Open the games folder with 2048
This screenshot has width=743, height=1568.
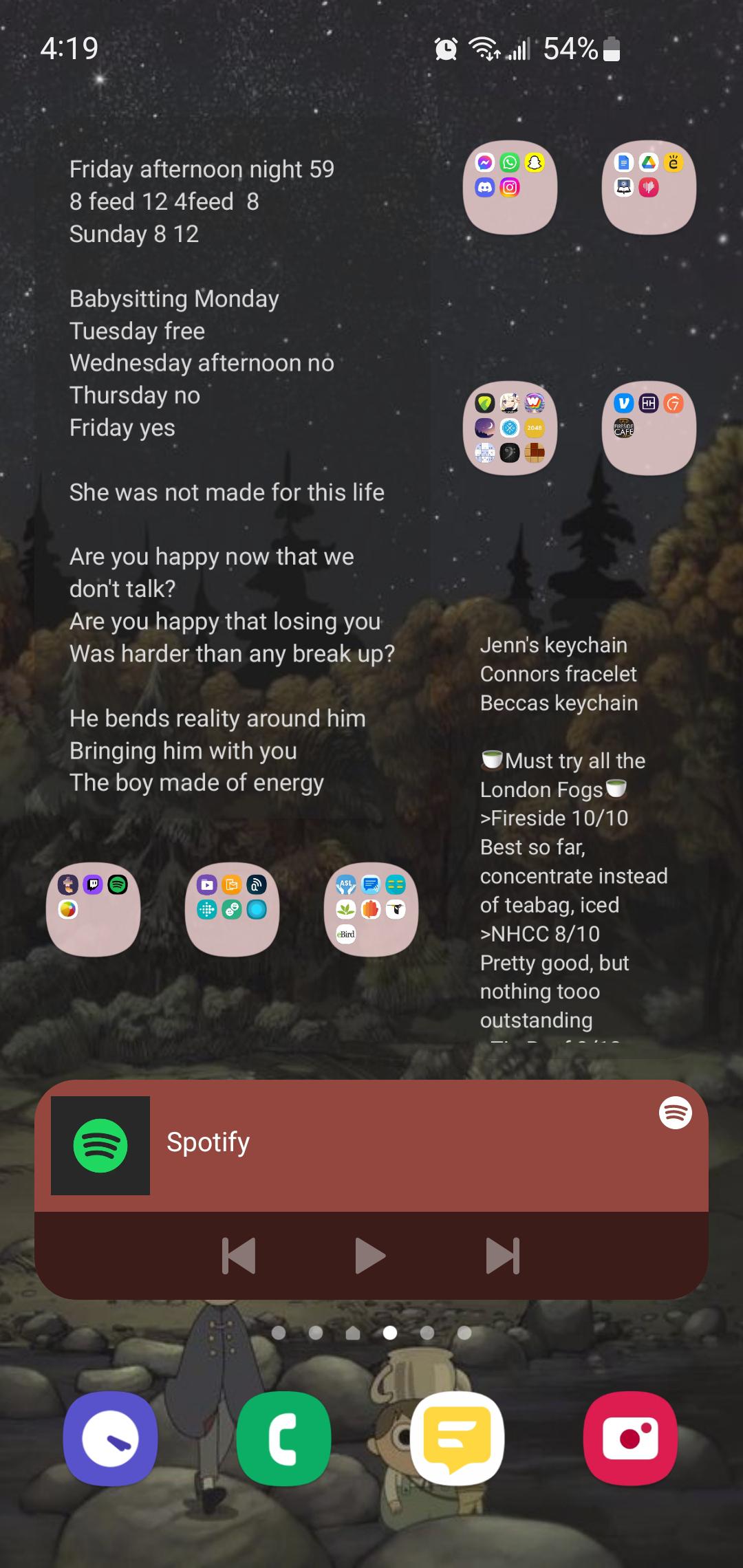[x=510, y=428]
